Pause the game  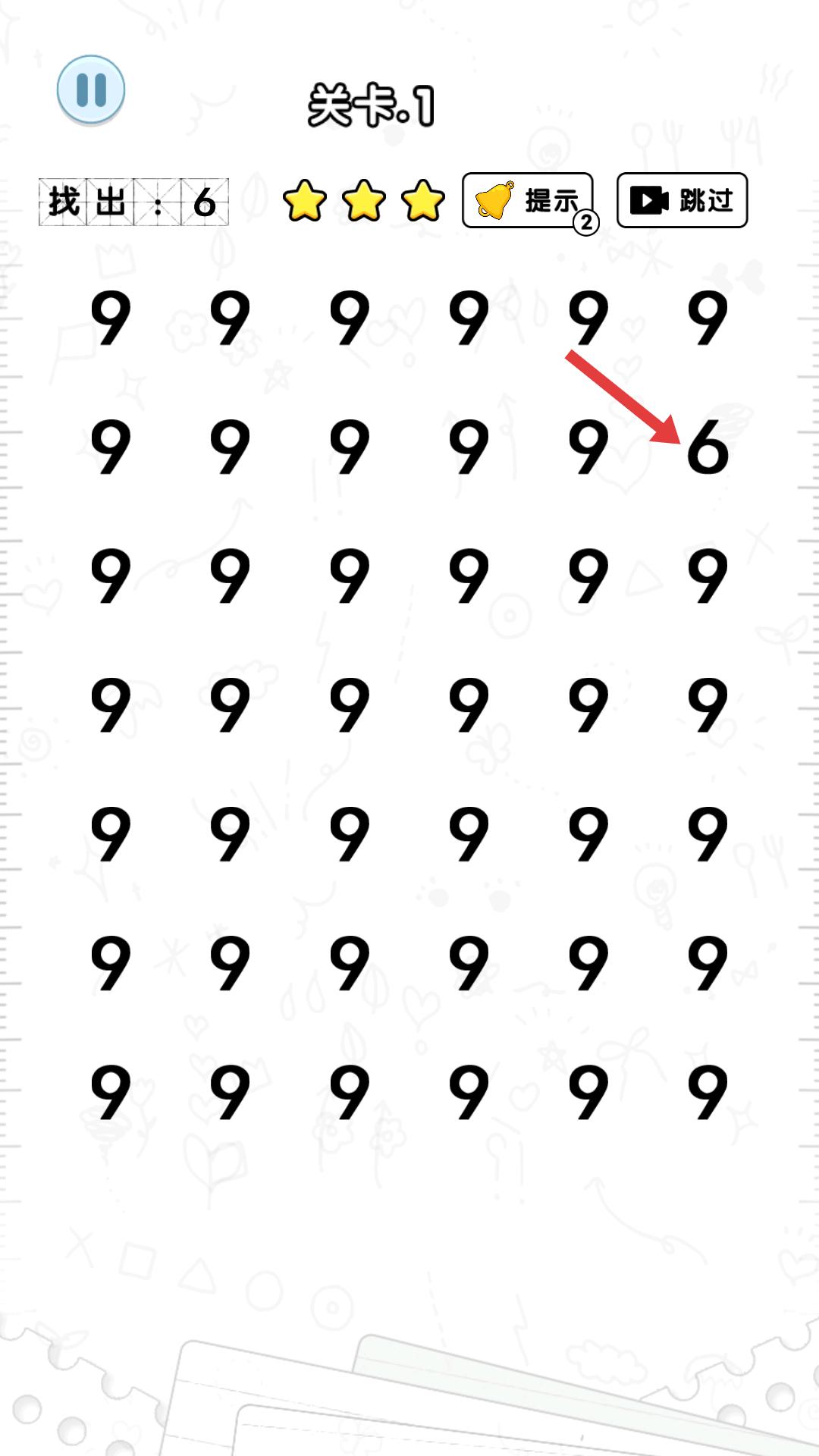91,89
